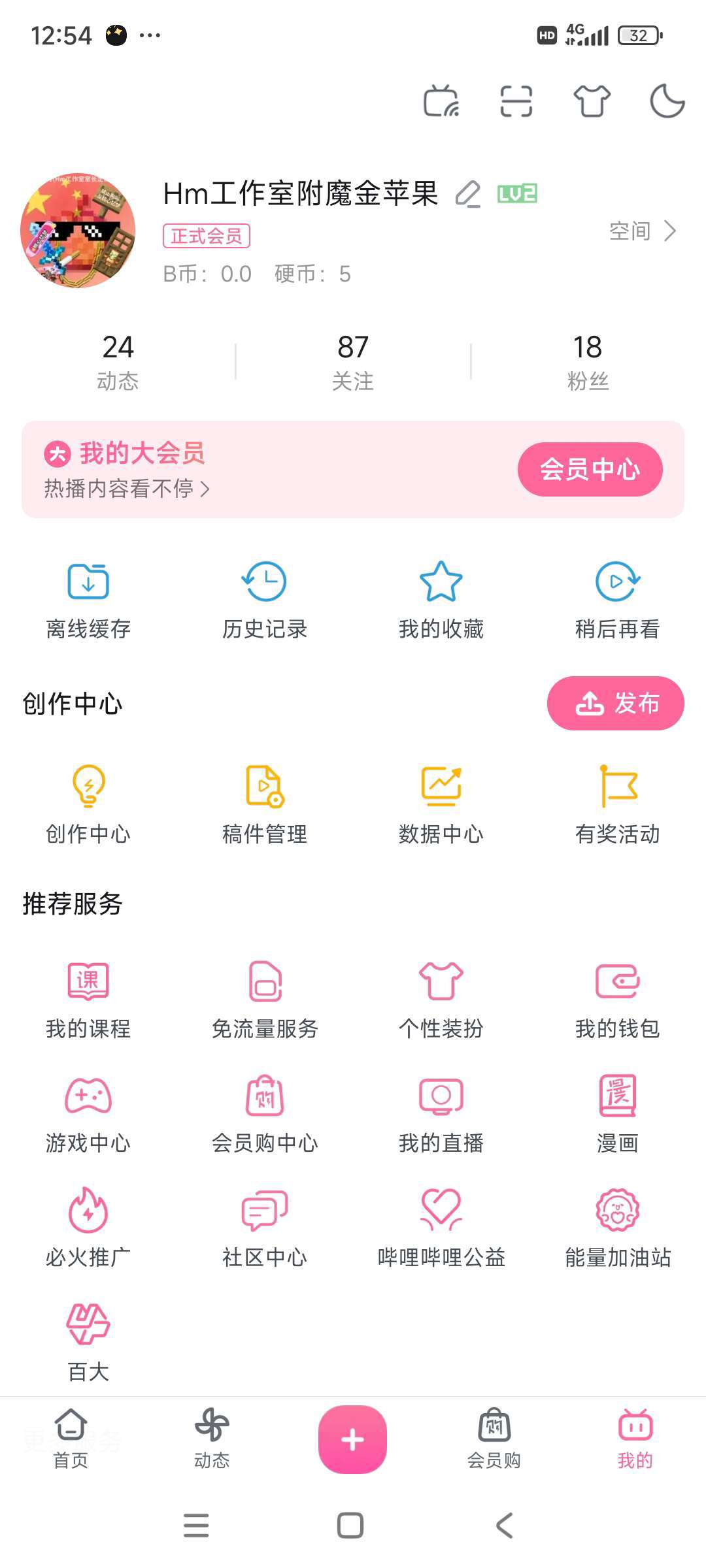Image resolution: width=706 pixels, height=1568 pixels.
Task: Edit the profile nickname with the pencil icon
Action: point(468,194)
